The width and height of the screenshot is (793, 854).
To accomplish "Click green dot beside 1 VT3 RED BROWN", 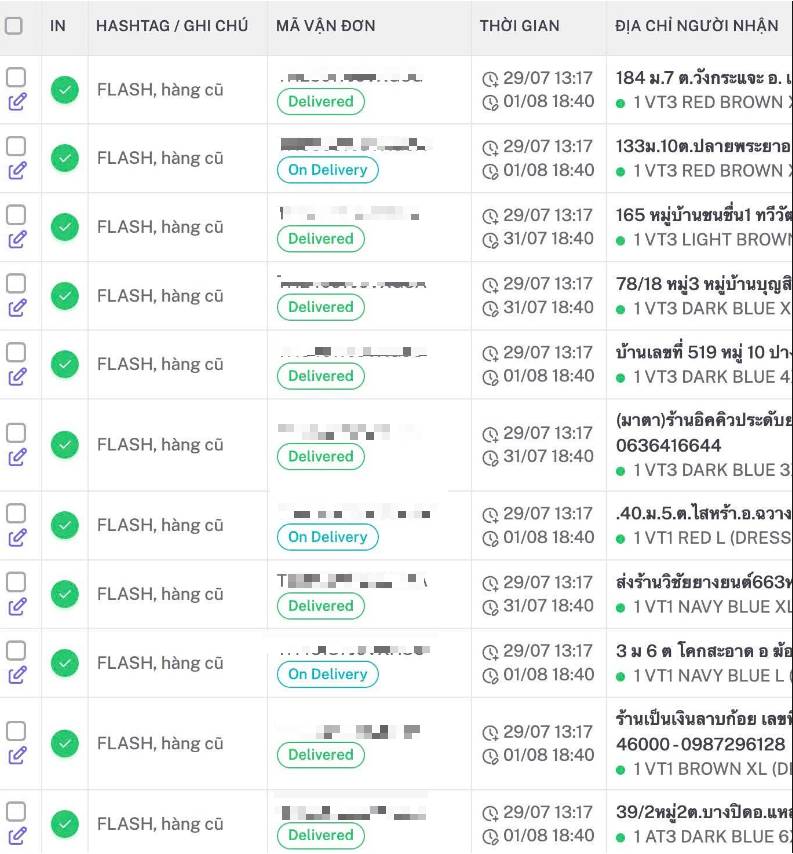I will [621, 102].
